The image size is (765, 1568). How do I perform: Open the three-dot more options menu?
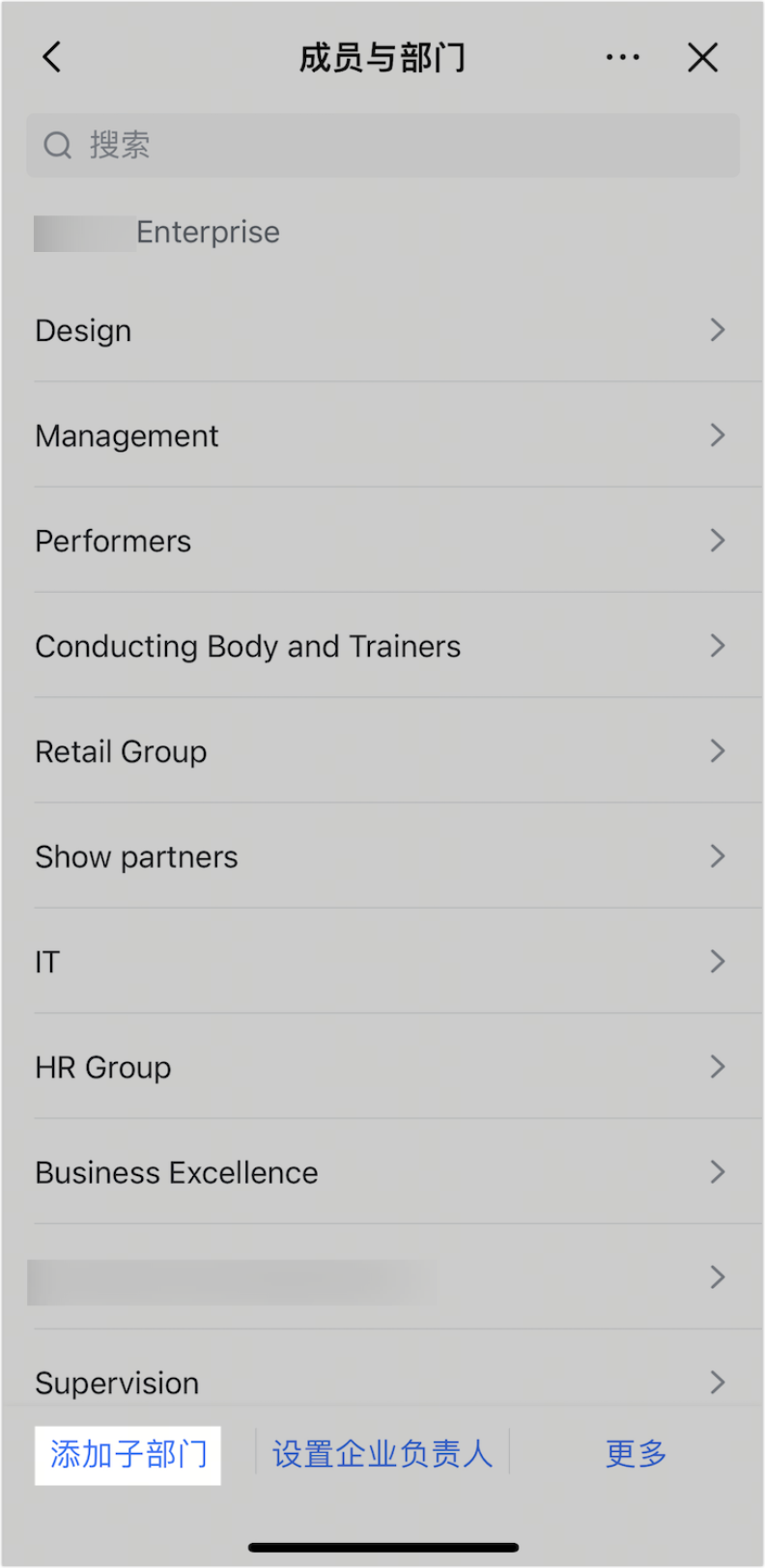[622, 57]
